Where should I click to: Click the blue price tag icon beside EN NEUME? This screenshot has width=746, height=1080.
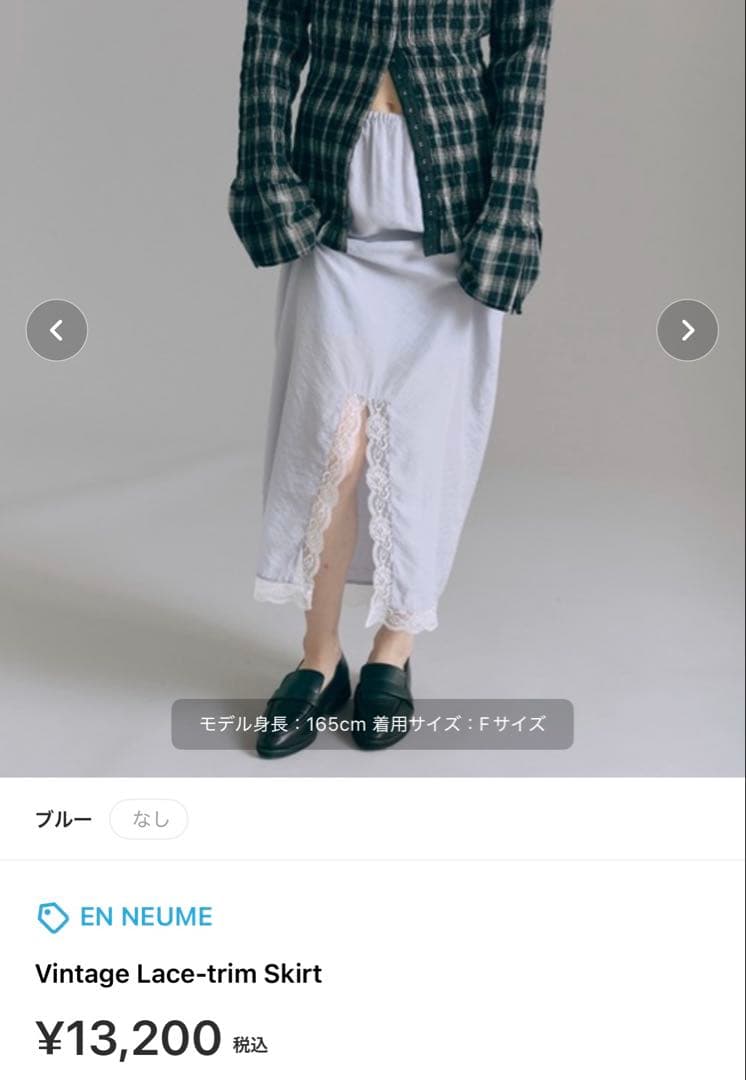tap(52, 916)
